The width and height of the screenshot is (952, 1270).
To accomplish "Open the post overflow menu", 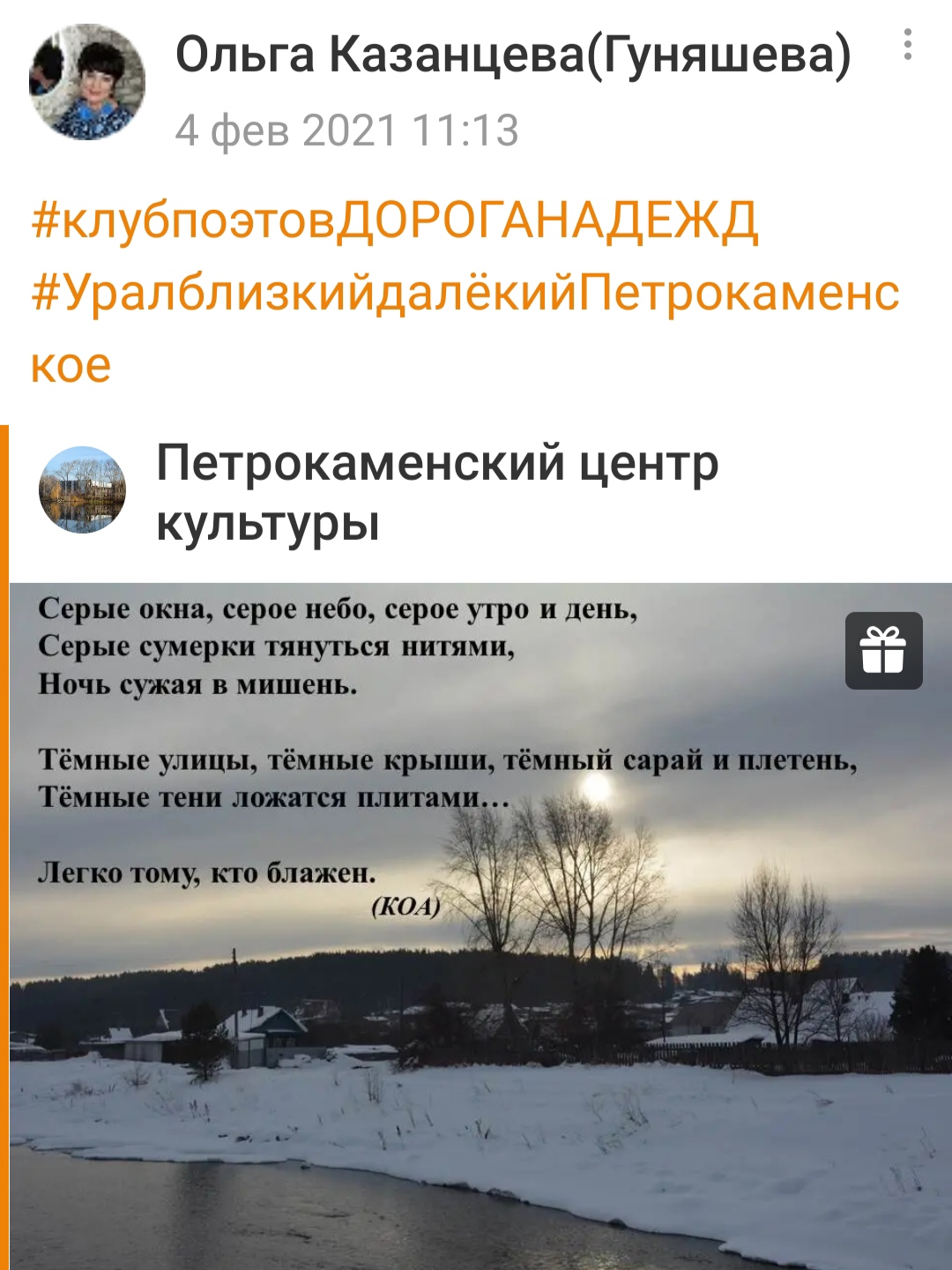I will pos(907,44).
